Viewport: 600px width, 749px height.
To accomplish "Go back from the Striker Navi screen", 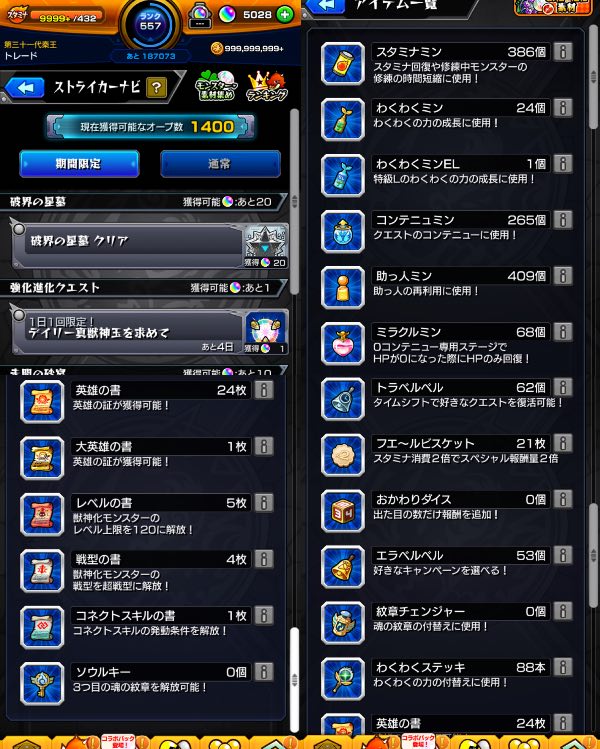I will [23, 87].
